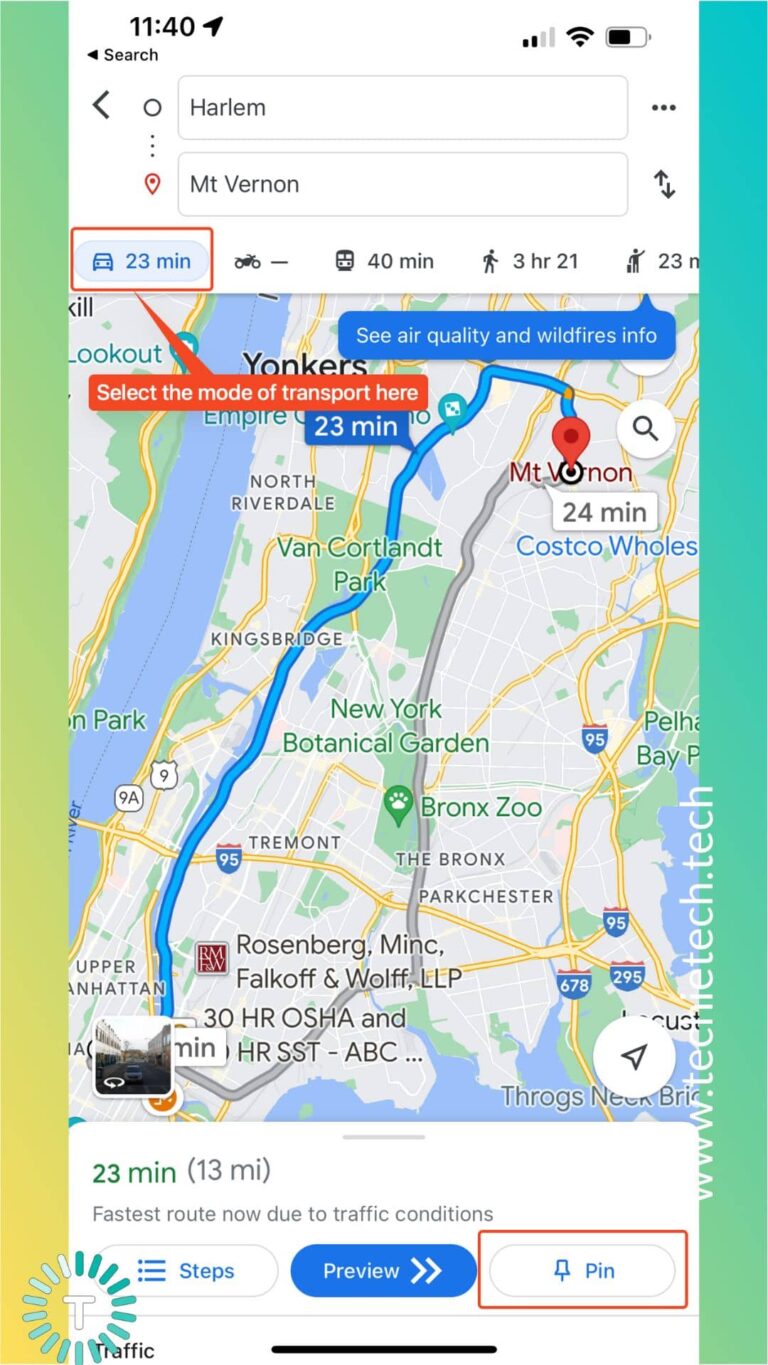Open the three-dot options menu
The width and height of the screenshot is (768, 1365).
(664, 106)
